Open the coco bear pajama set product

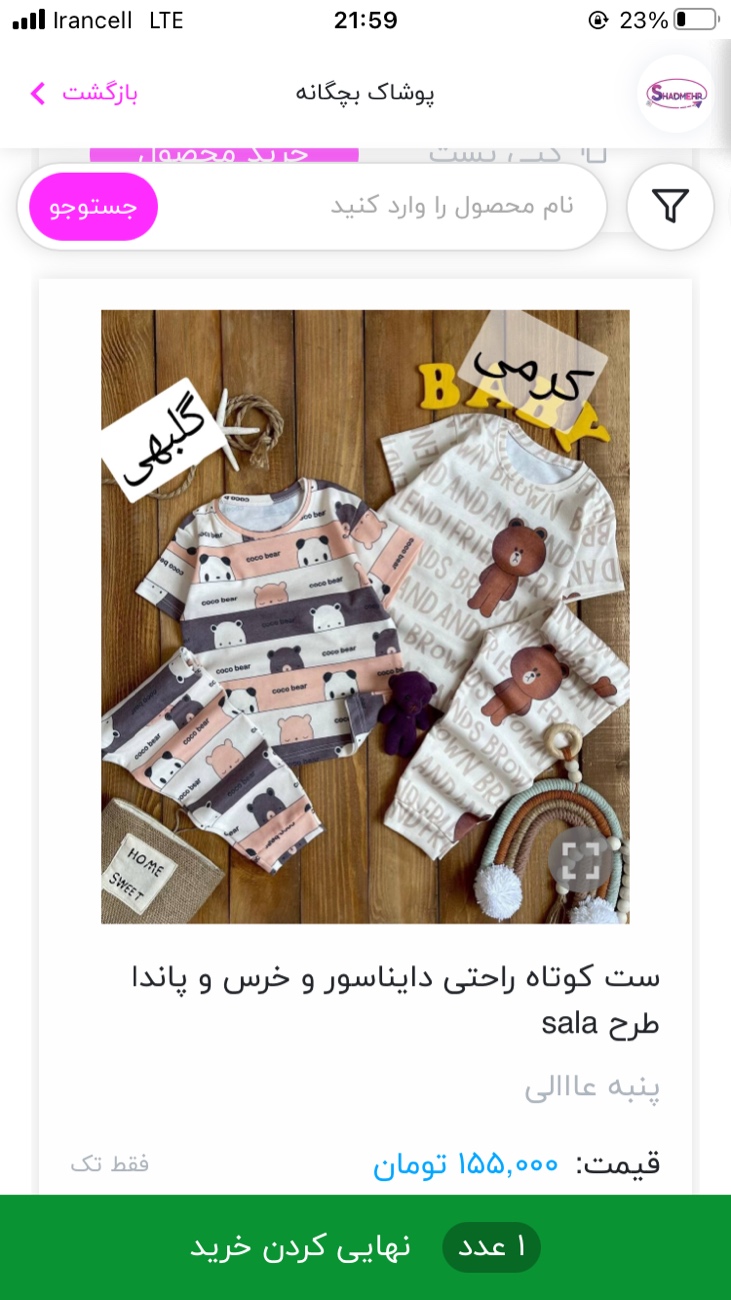pyautogui.click(x=365, y=616)
